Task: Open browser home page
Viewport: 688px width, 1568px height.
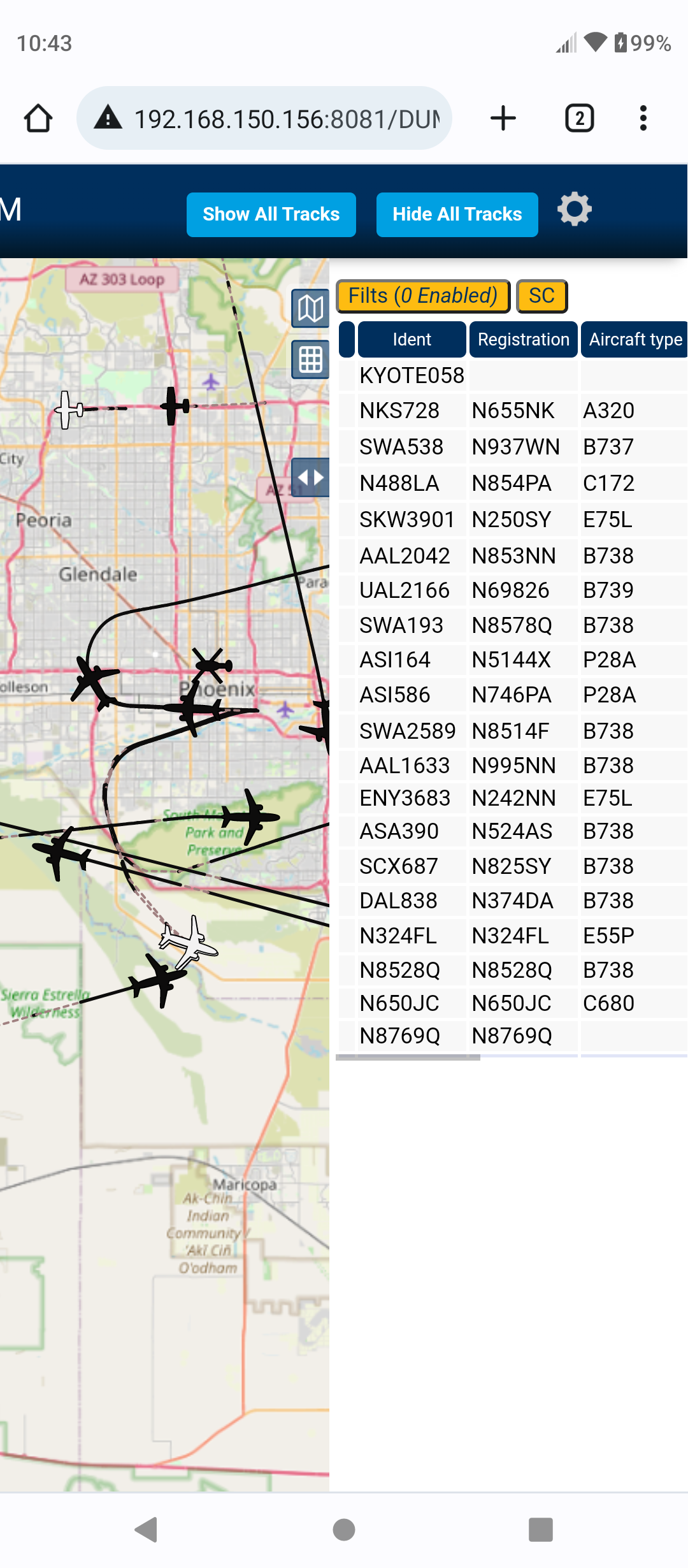Action: (x=38, y=119)
